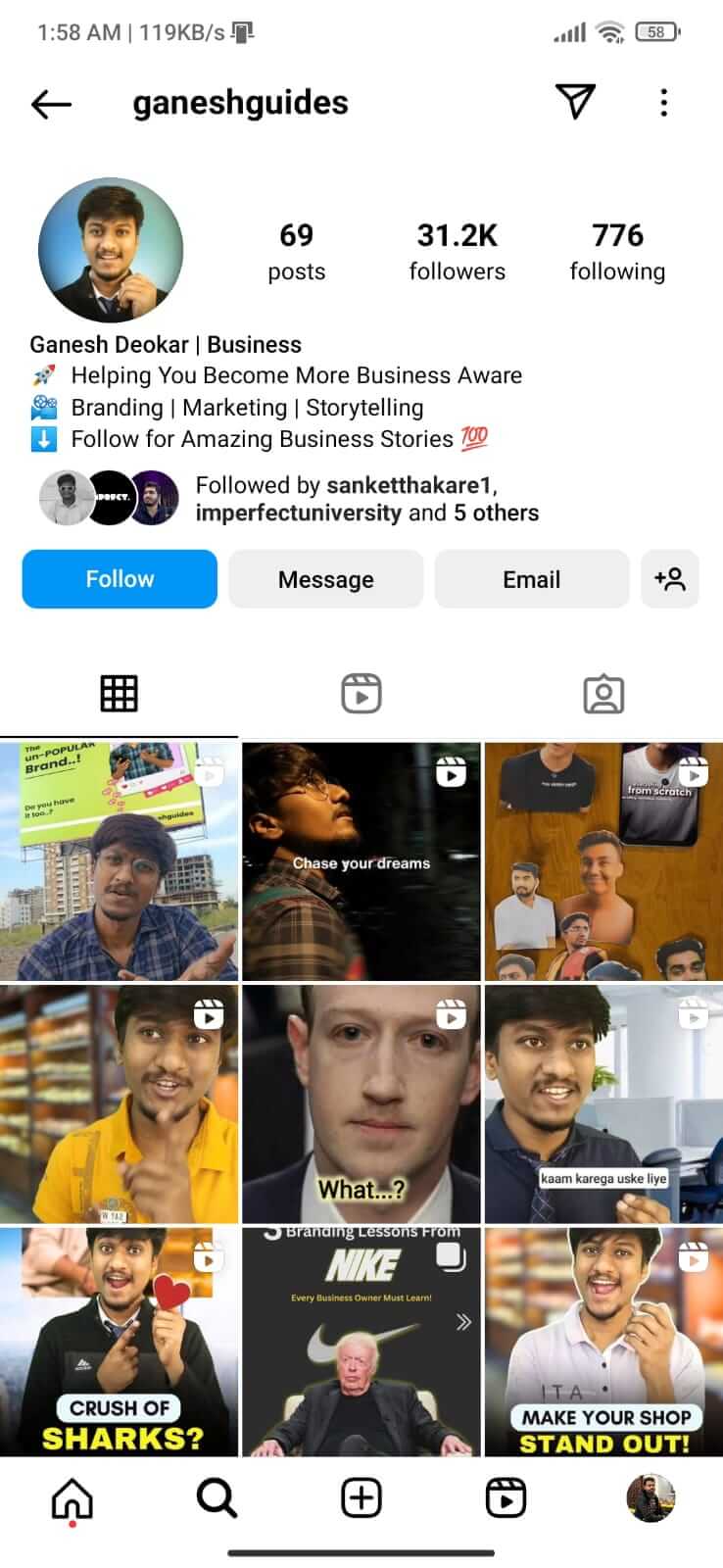The image size is (723, 1568).
Task: Show suggested accounts with add-person icon
Action: (670, 579)
